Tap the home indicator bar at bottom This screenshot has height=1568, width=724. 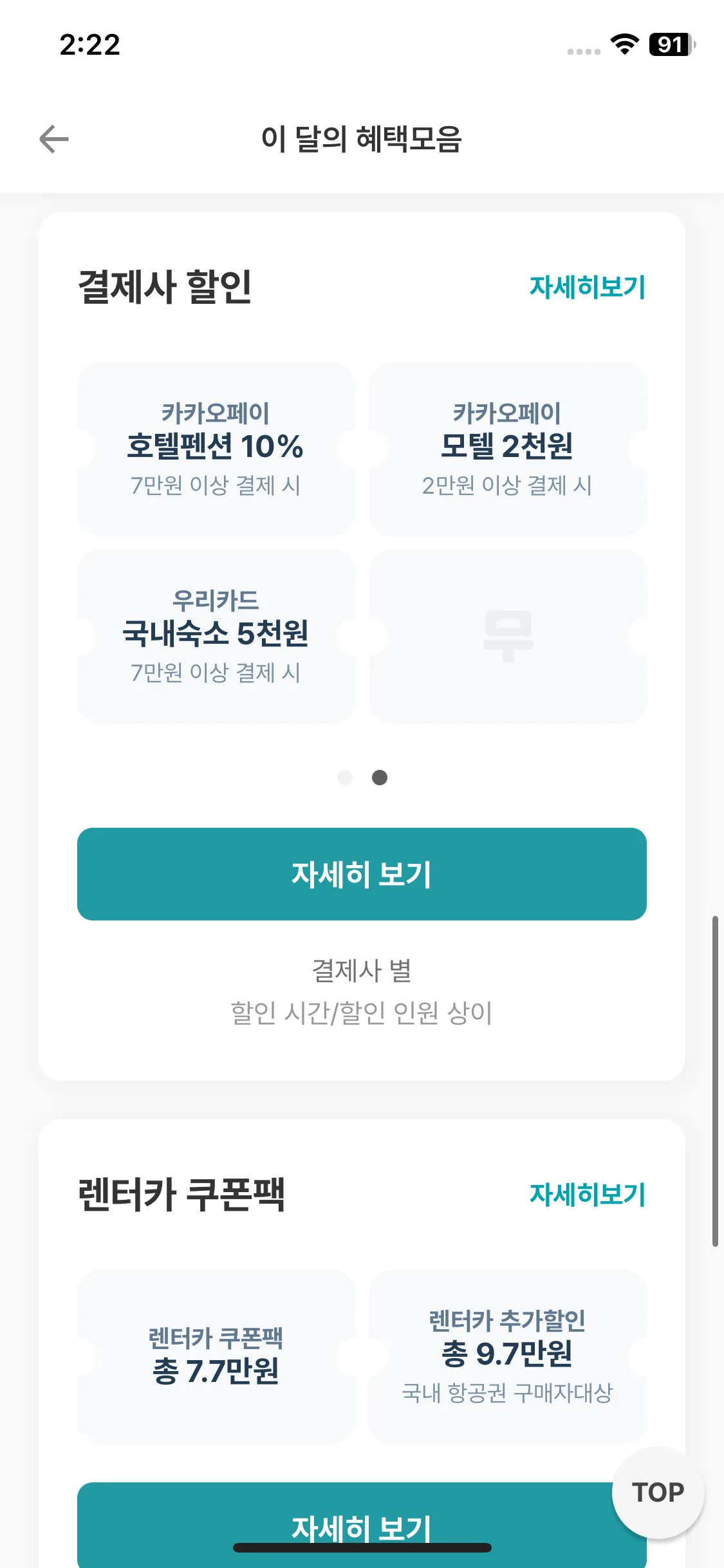point(362,1547)
